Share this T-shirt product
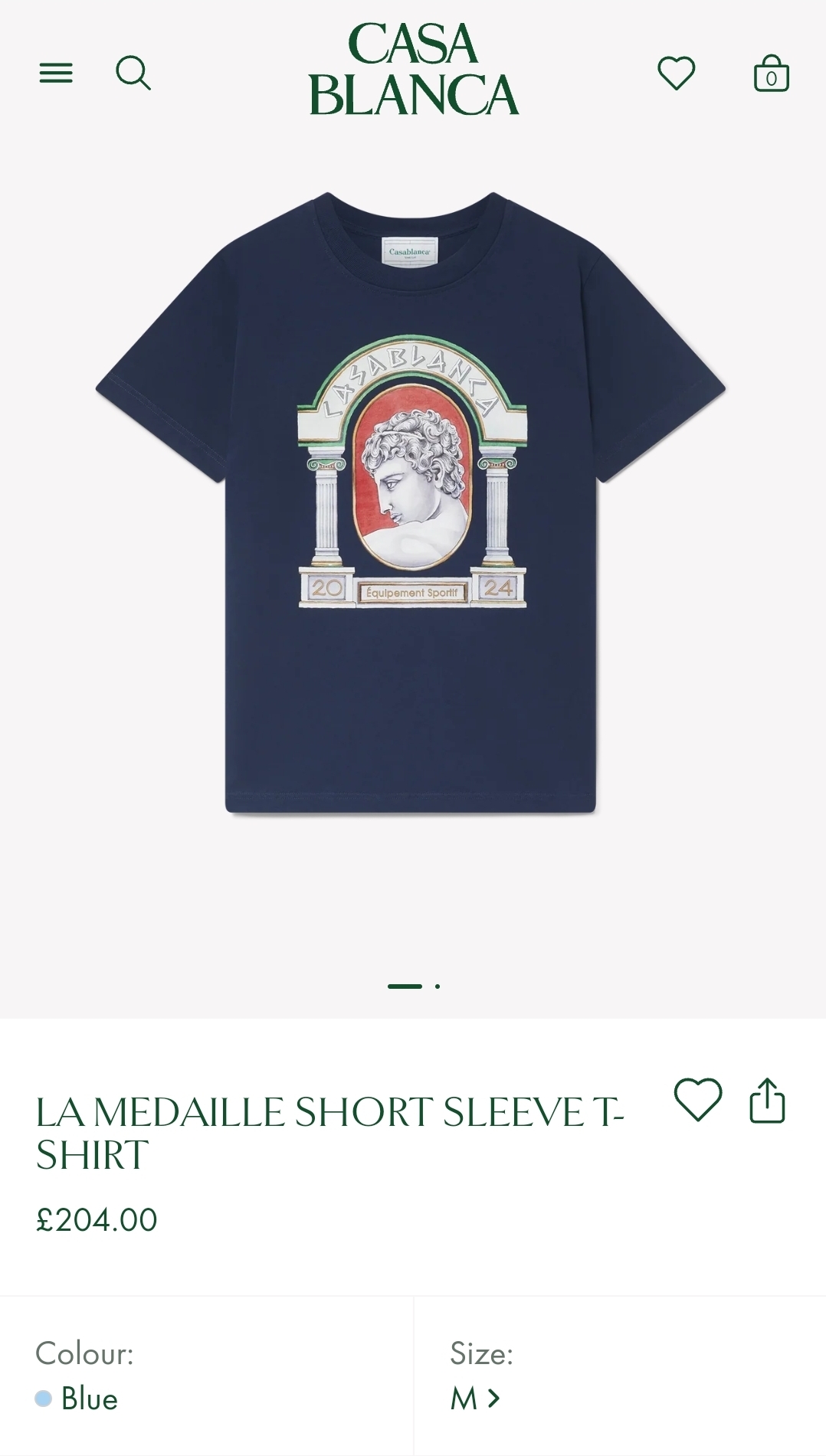Screen dimensions: 826x1456 767,1101
